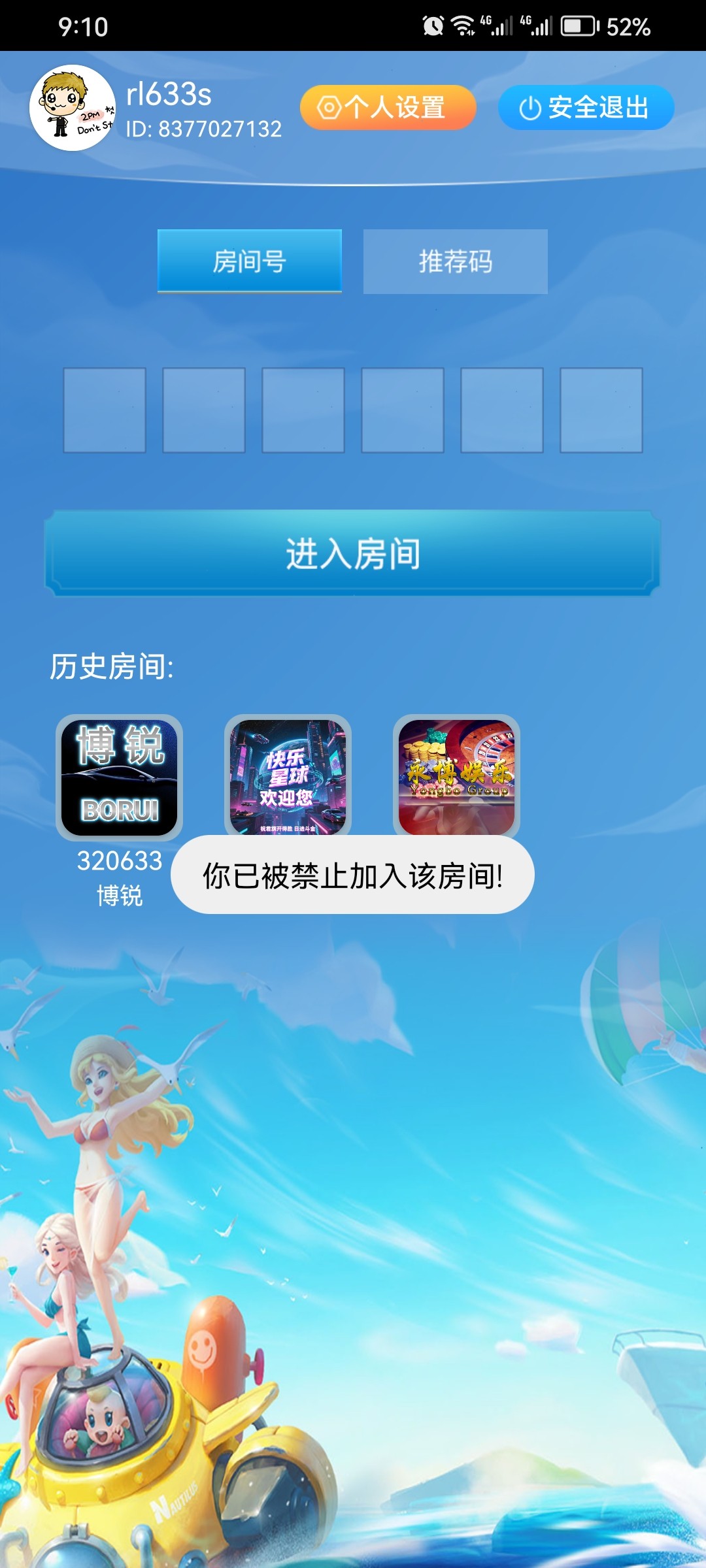Switch to the 房间号 tab

tap(250, 261)
